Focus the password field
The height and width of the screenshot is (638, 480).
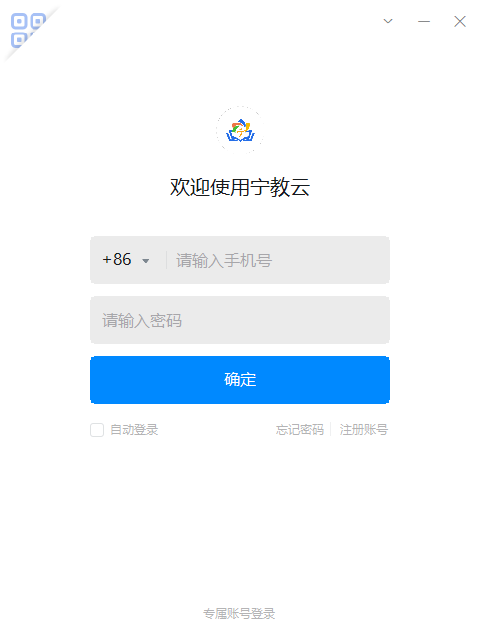[240, 320]
